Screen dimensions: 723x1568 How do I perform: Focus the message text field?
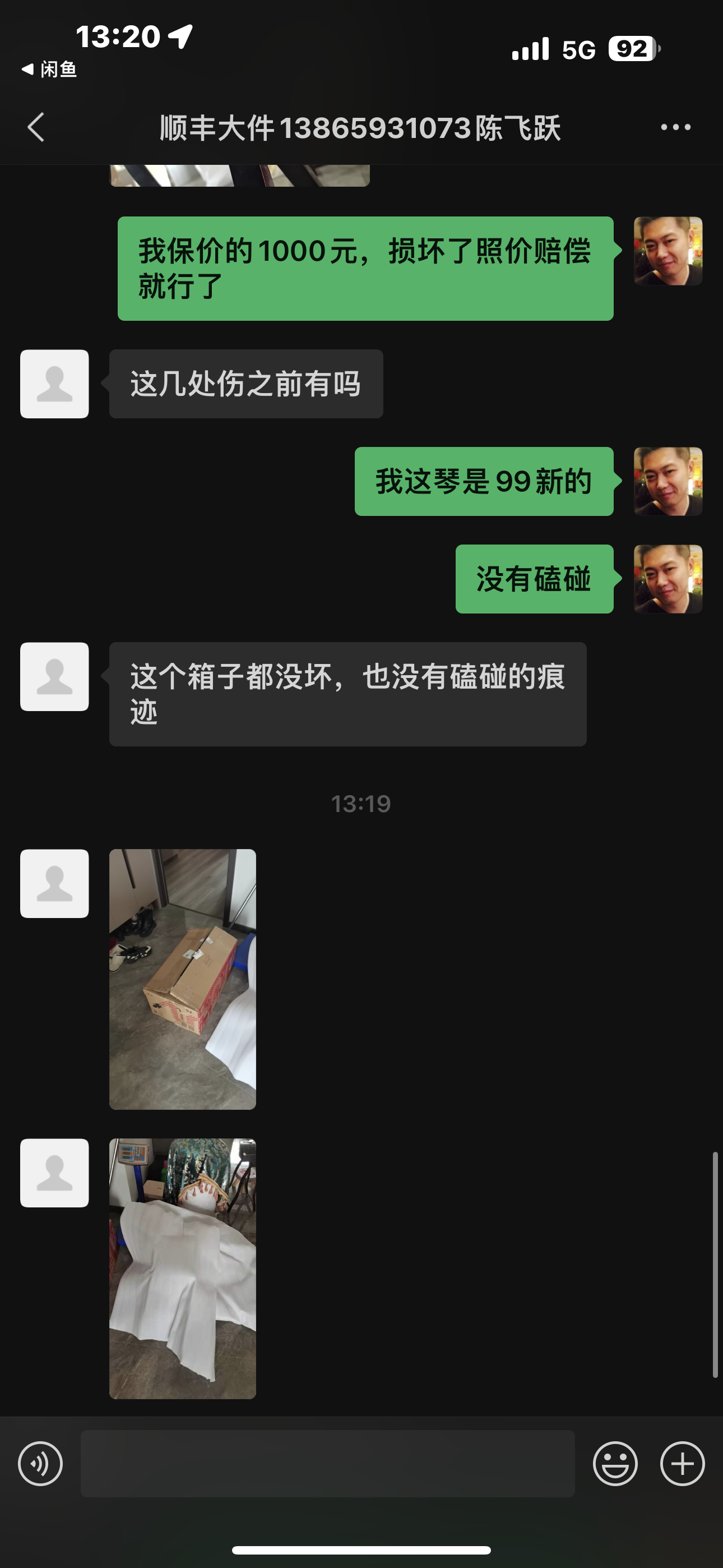click(x=327, y=1464)
